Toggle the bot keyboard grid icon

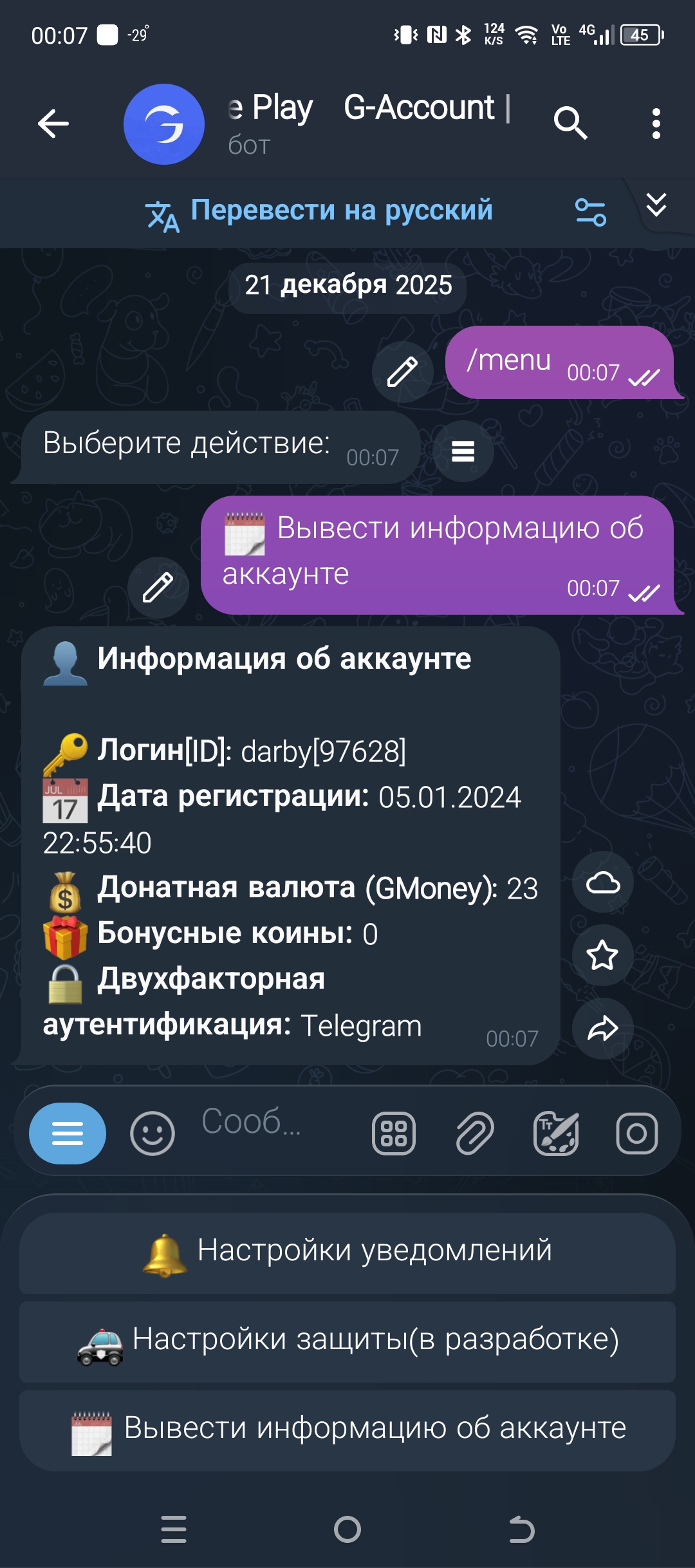pyautogui.click(x=394, y=1134)
